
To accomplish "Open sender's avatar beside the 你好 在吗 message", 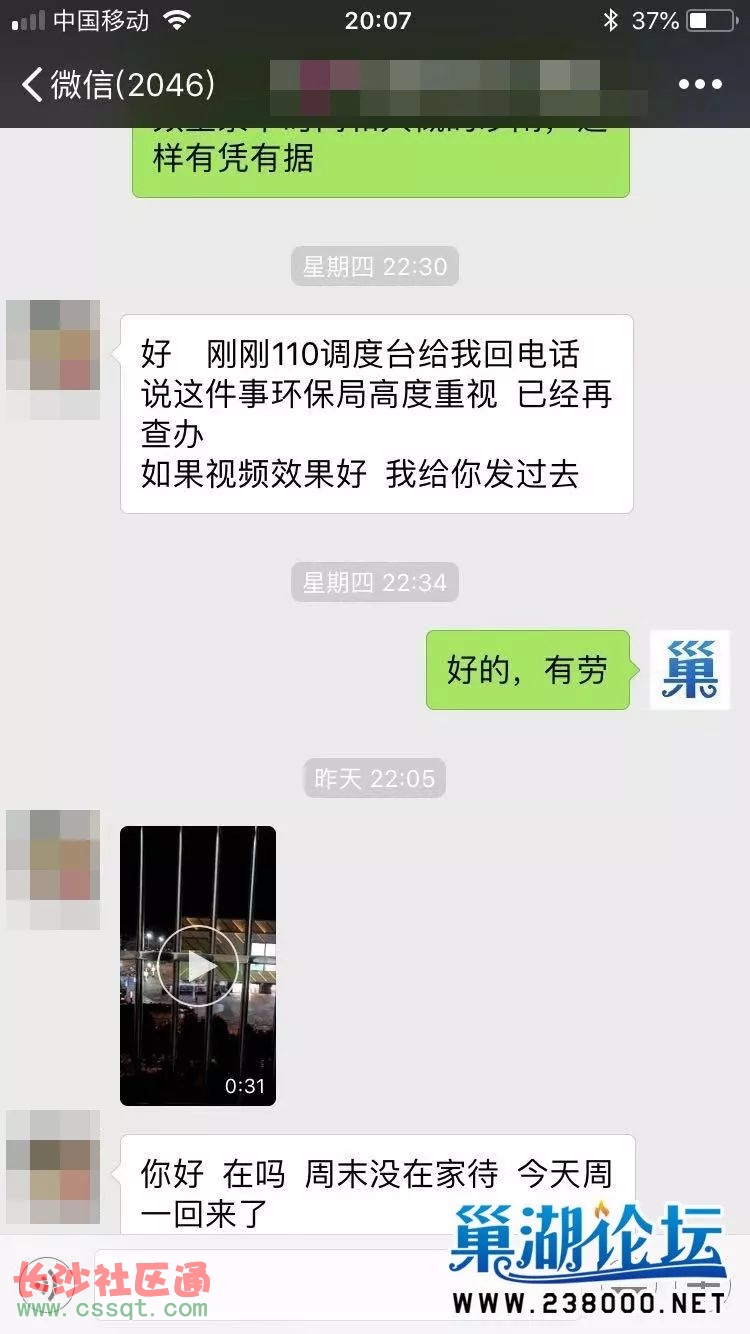I will pyautogui.click(x=53, y=1168).
